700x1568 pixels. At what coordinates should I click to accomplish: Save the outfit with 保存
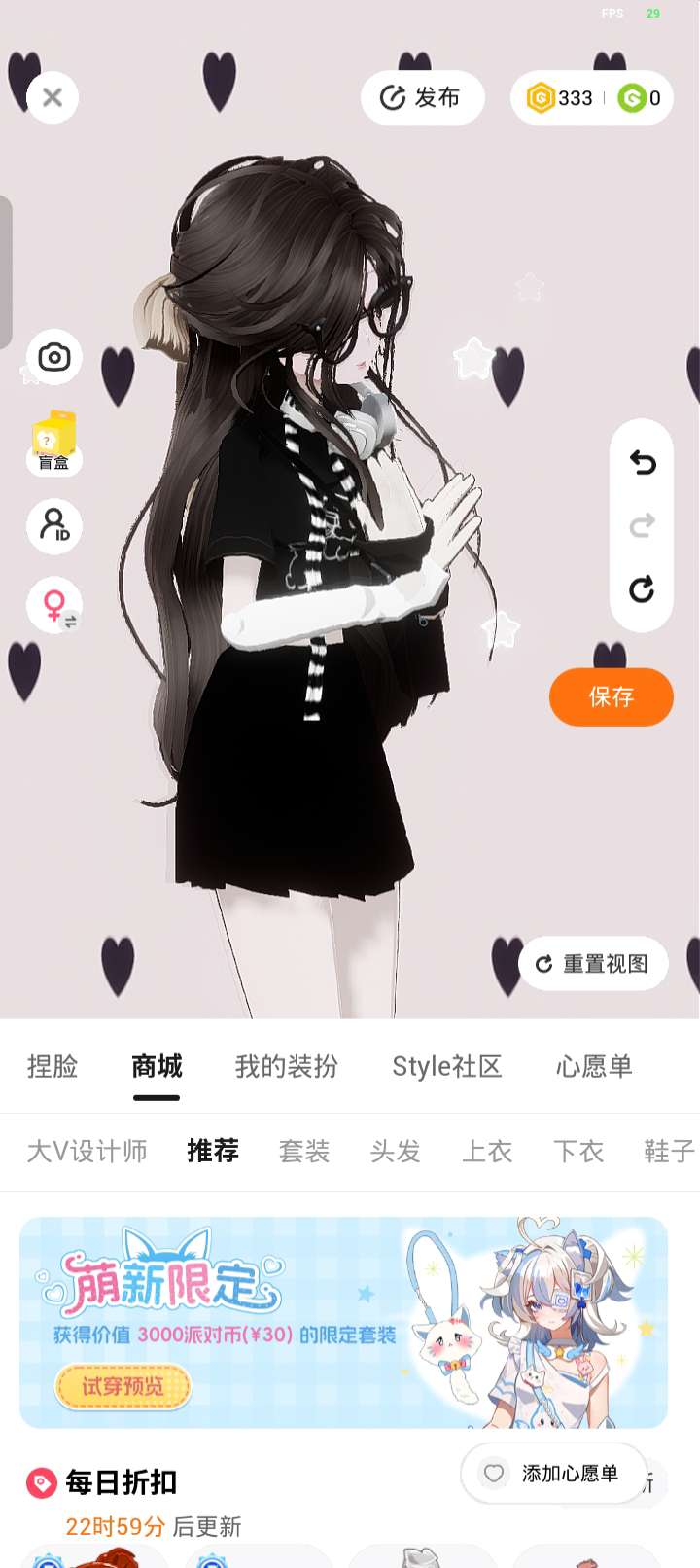(611, 696)
